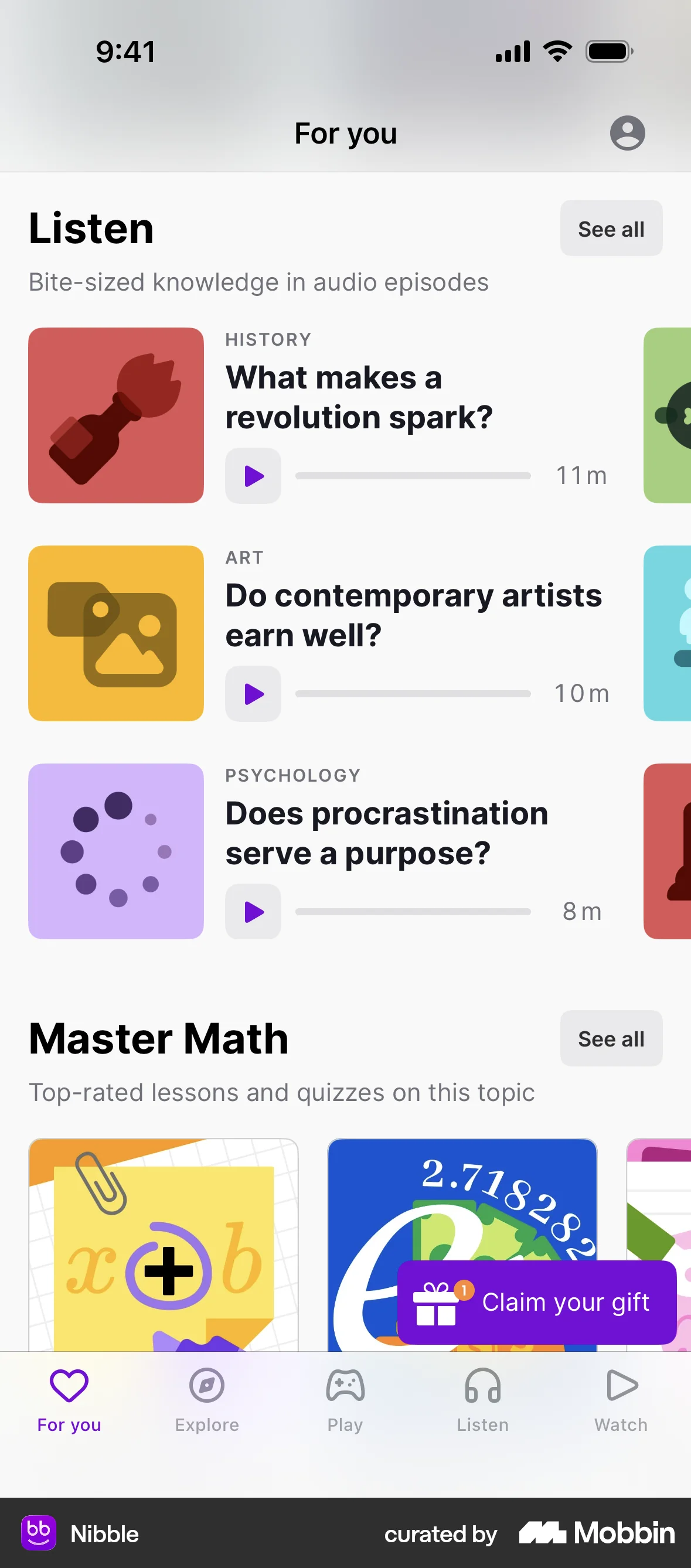The image size is (691, 1568).
Task: Switch to the Explore tab
Action: point(207,1400)
